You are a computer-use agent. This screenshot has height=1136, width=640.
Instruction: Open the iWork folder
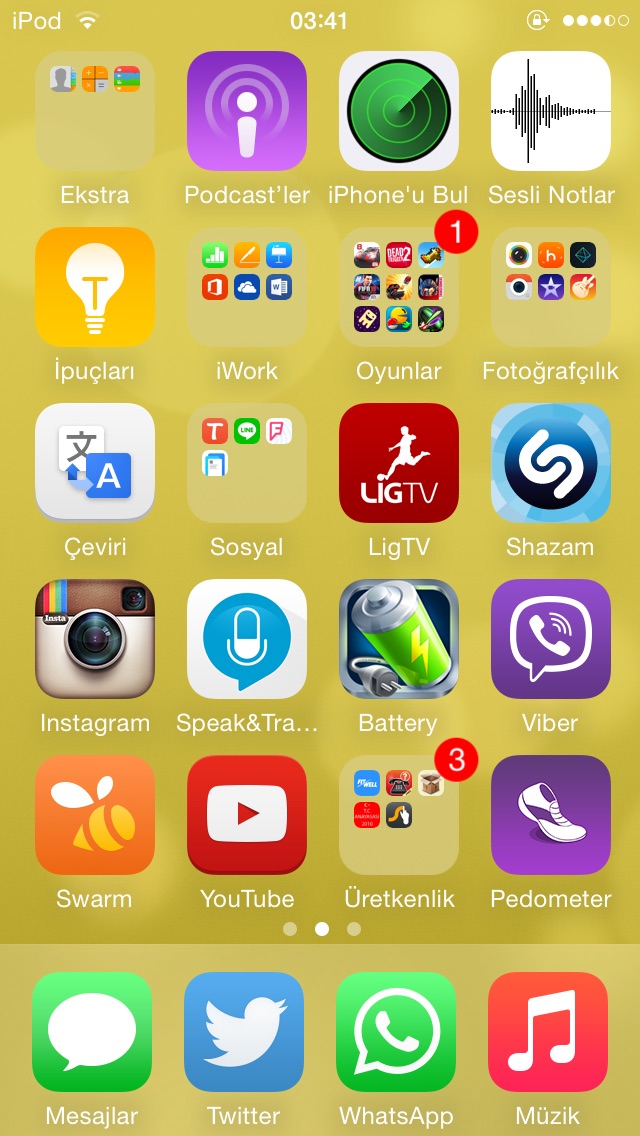pos(247,287)
